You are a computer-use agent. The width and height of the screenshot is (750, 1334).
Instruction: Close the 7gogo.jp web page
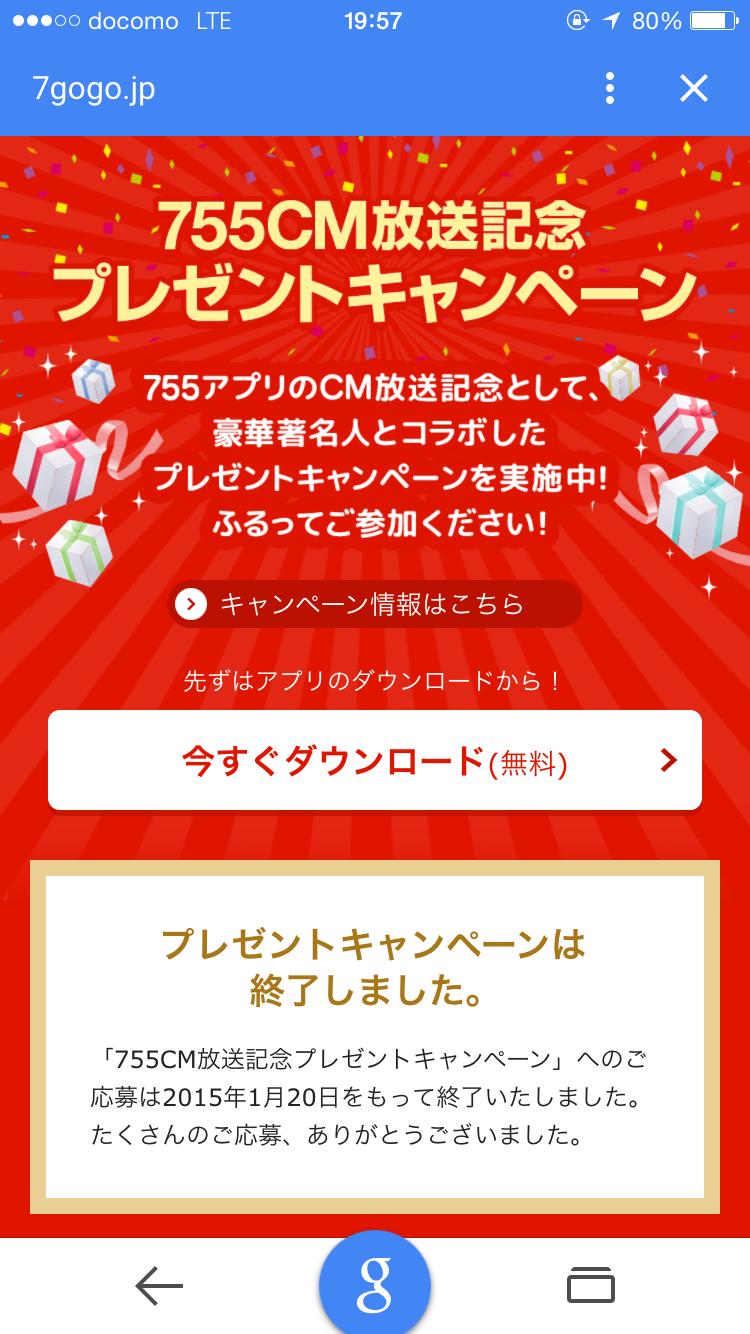(693, 89)
